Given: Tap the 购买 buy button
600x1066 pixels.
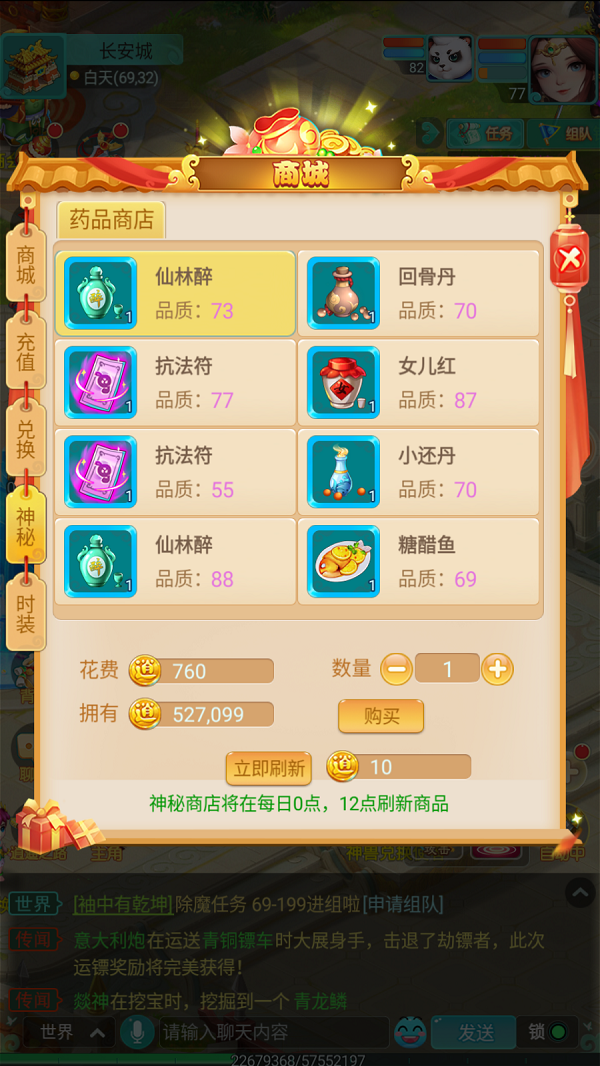Looking at the screenshot, I should click(x=380, y=716).
